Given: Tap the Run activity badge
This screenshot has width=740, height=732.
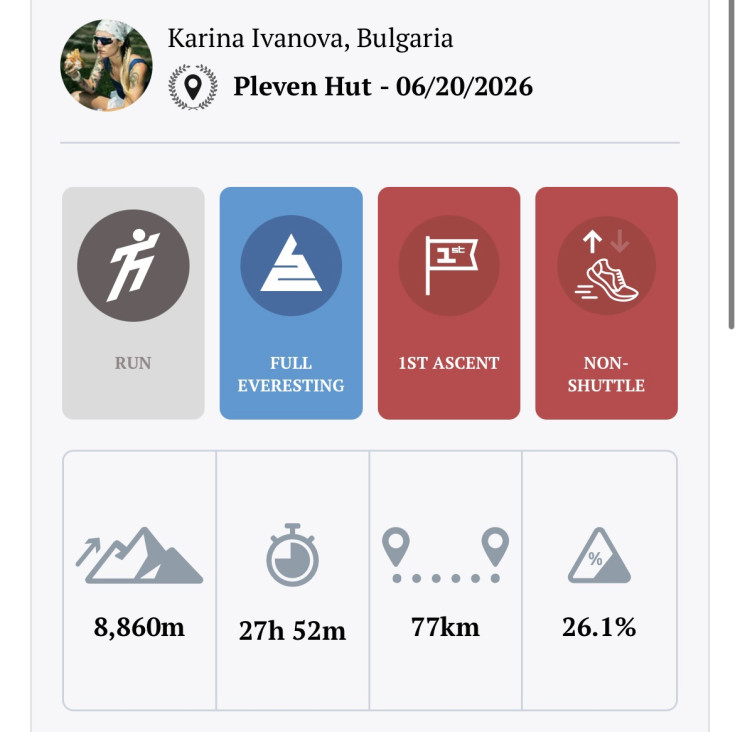Looking at the screenshot, I should pos(133,303).
